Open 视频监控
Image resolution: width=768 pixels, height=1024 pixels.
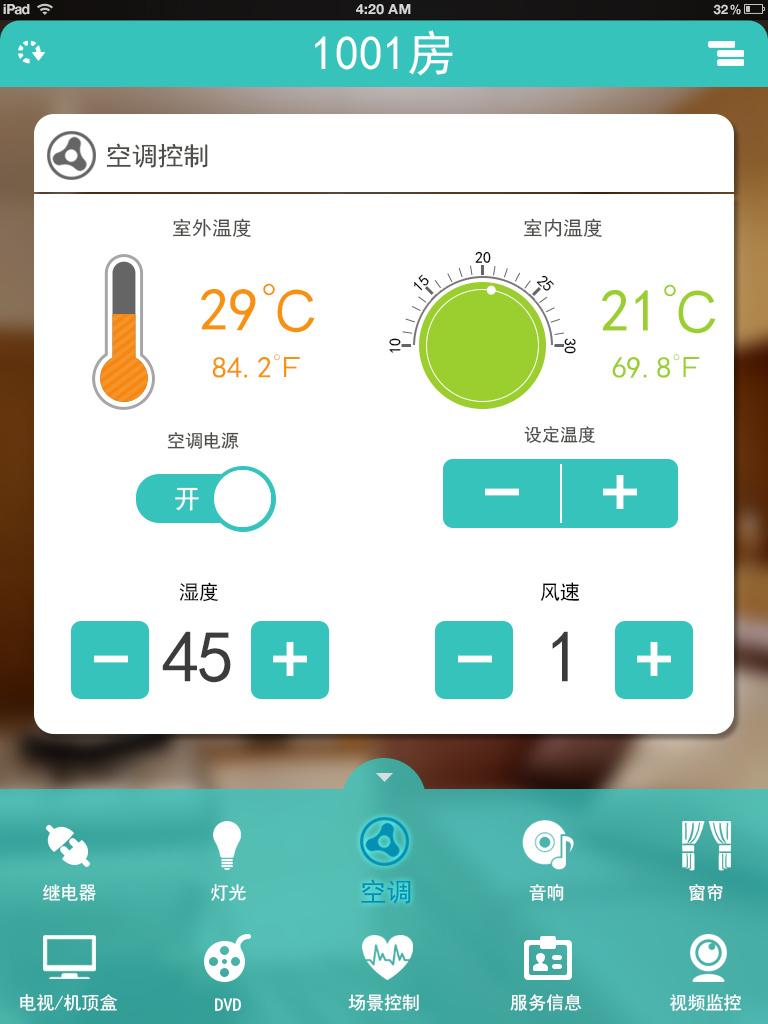click(706, 972)
